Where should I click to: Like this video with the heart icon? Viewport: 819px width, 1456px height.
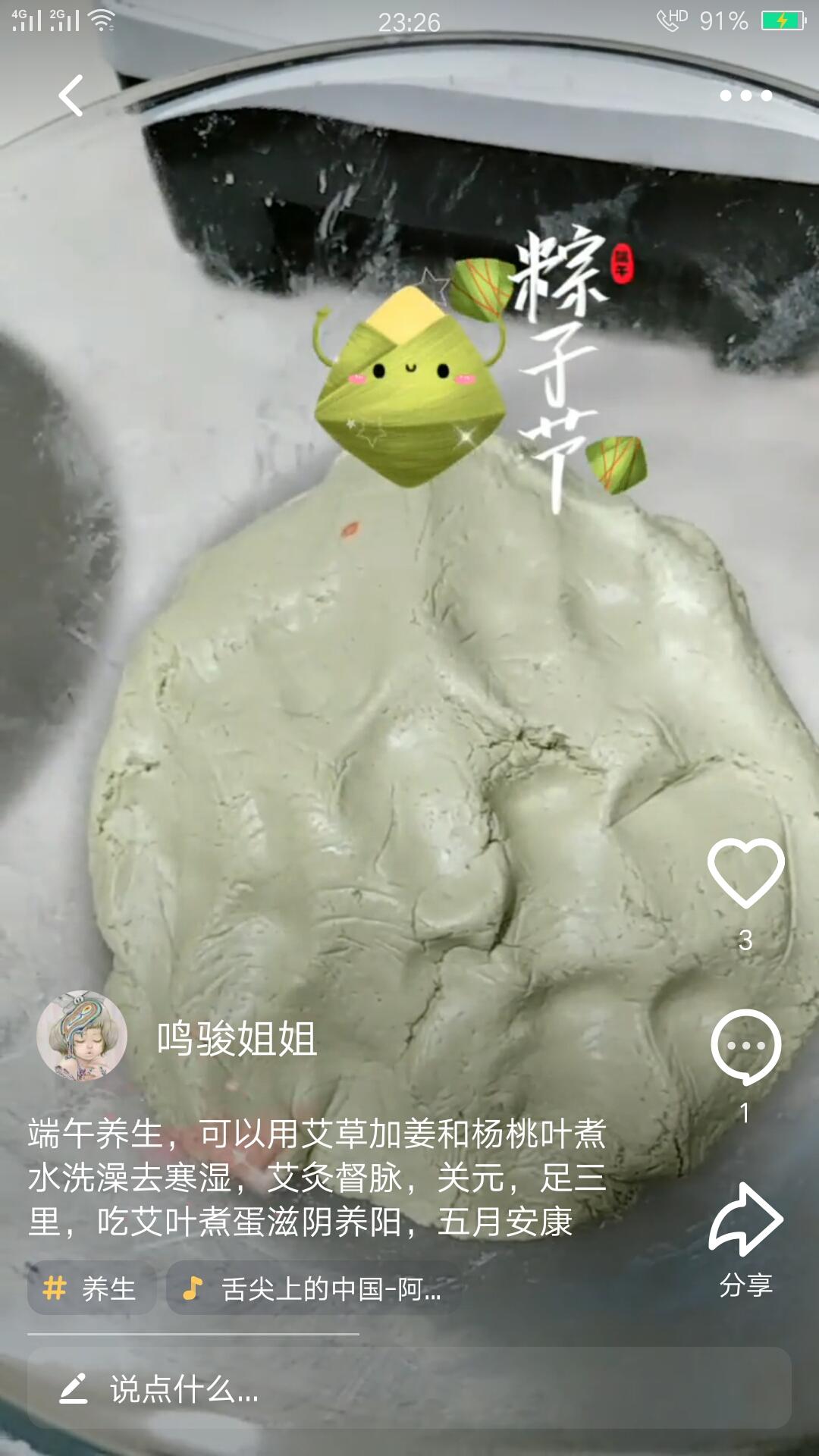745,873
